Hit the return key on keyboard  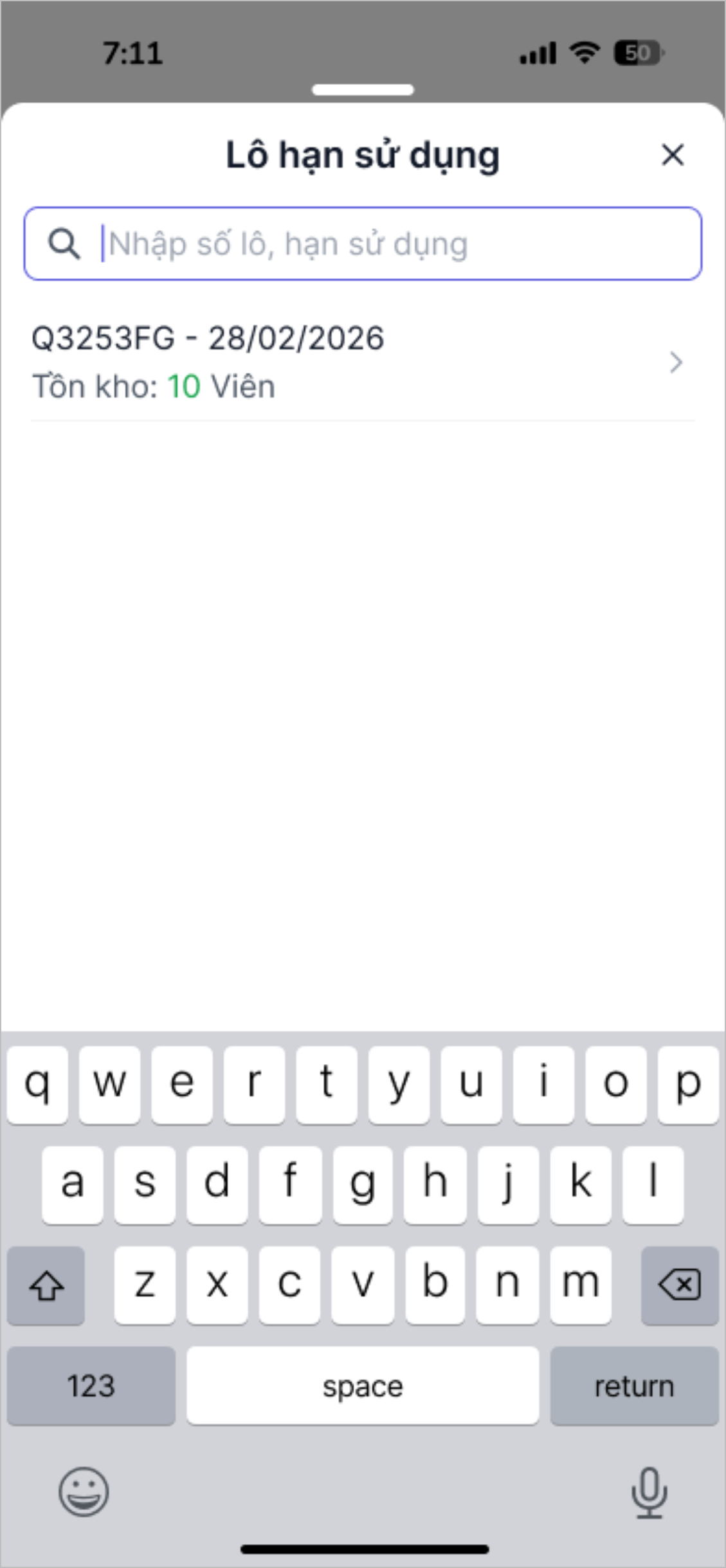[x=634, y=1386]
